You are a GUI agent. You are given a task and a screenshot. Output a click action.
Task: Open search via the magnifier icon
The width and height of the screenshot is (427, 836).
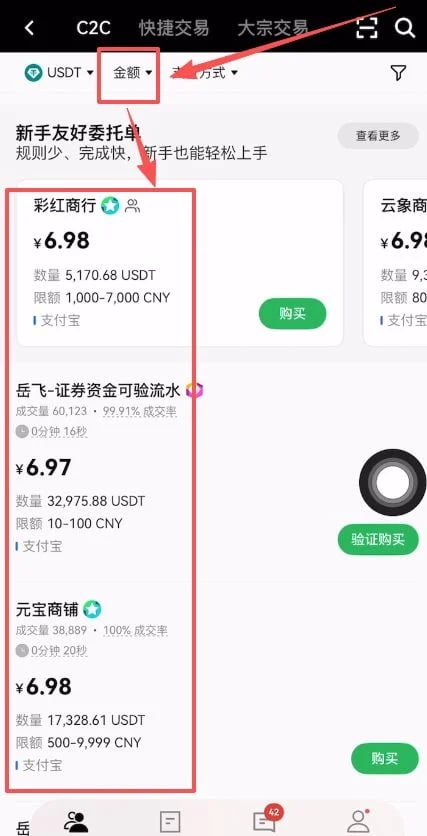405,28
